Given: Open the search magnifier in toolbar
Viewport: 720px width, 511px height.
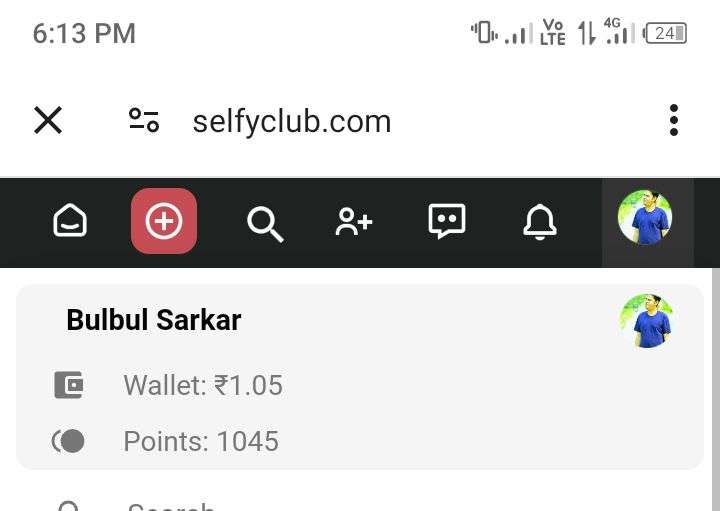Looking at the screenshot, I should pyautogui.click(x=265, y=223).
